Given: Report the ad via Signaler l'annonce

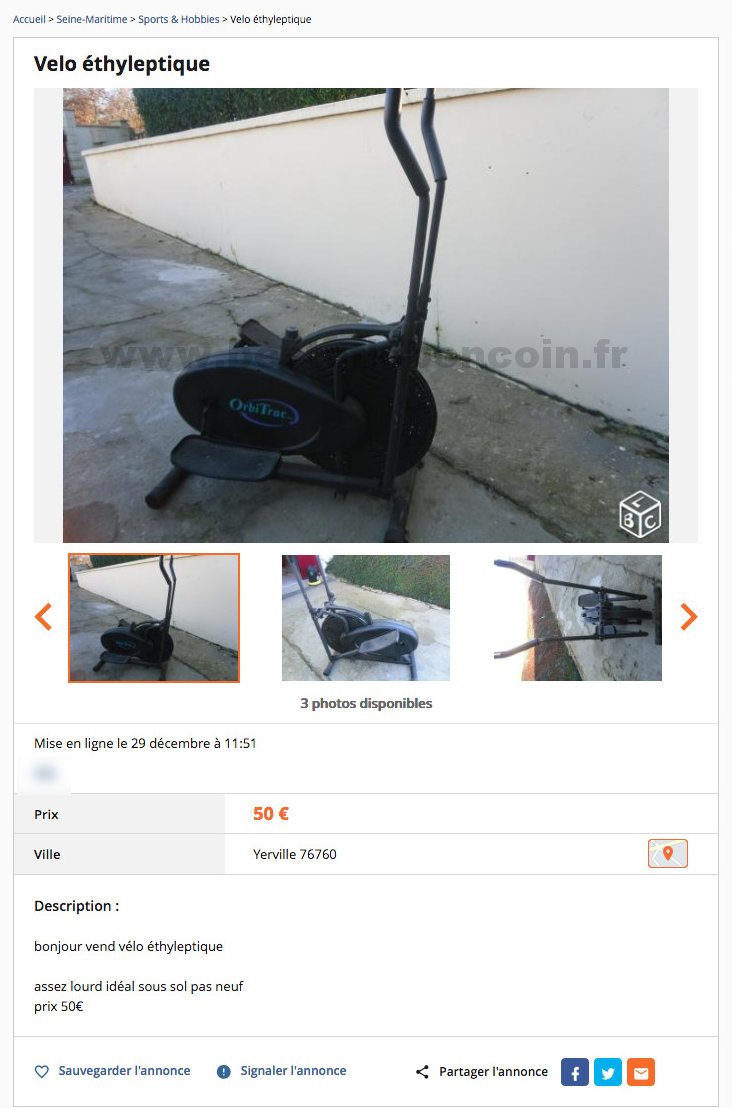Looking at the screenshot, I should (x=282, y=1071).
